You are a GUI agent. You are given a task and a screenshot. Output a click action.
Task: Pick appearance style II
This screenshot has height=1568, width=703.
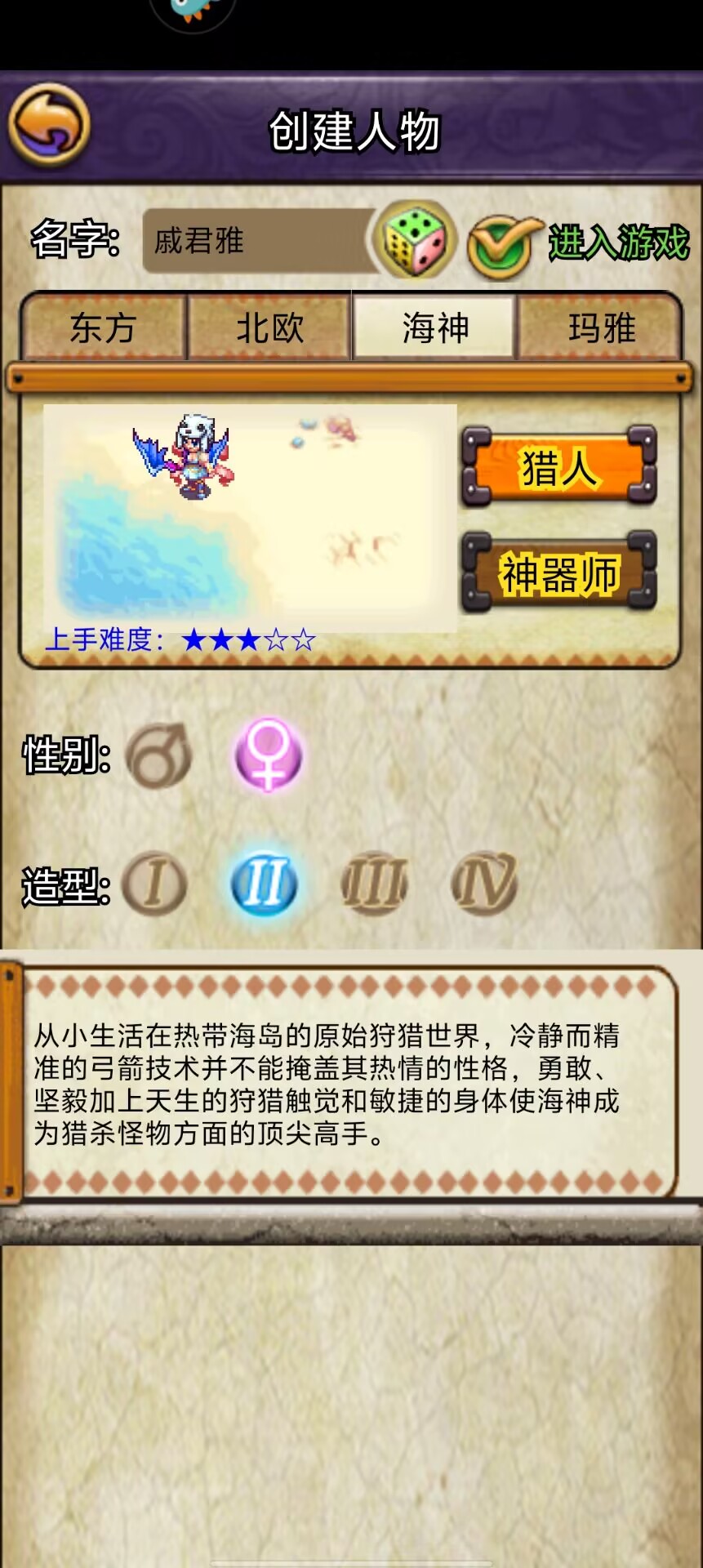264,884
